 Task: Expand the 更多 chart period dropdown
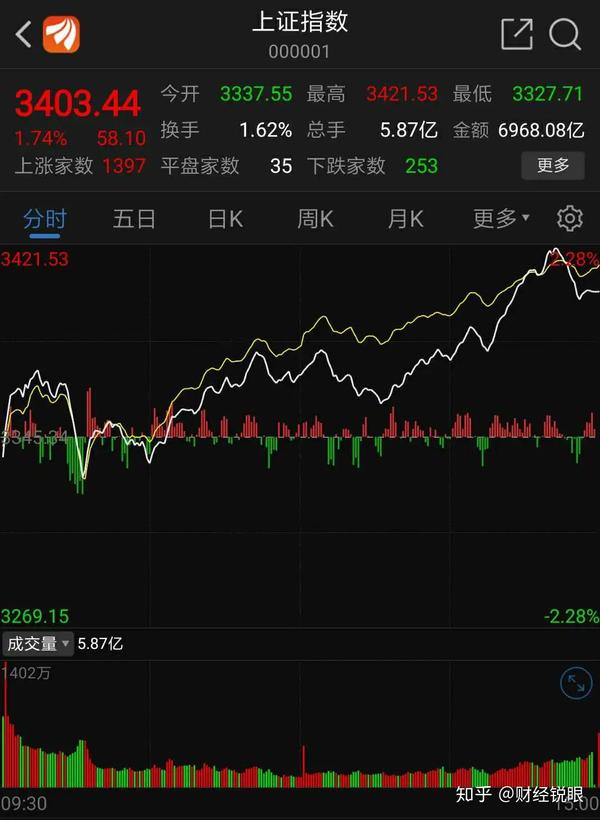click(x=500, y=218)
